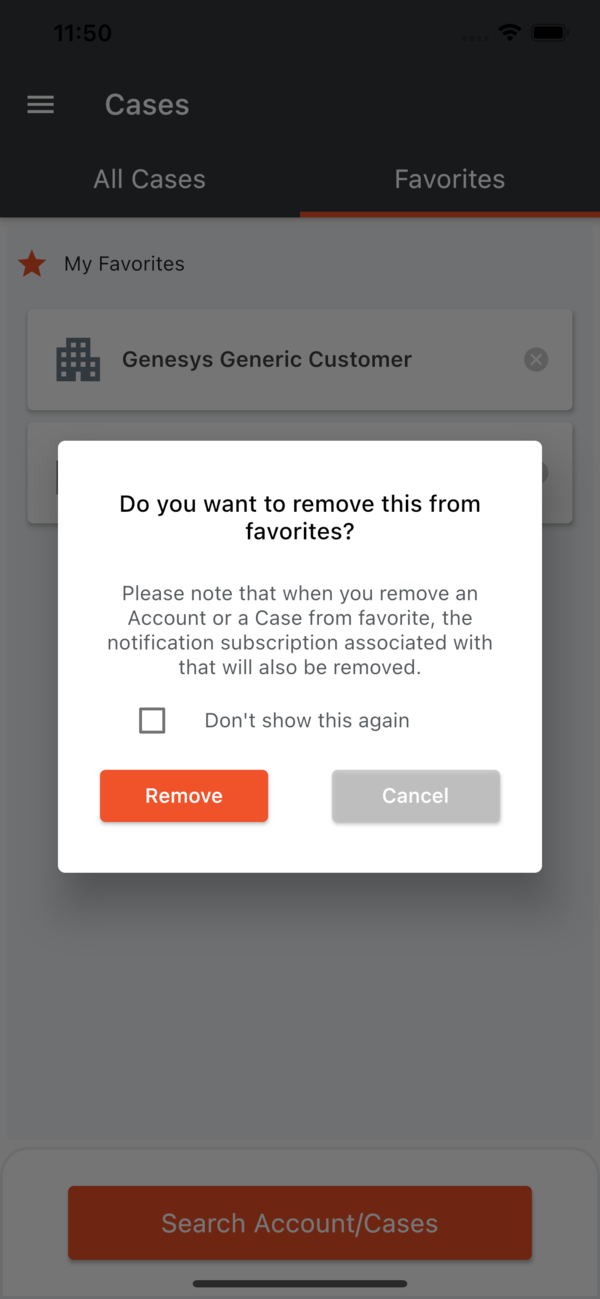600x1299 pixels.
Task: Confirm with the Remove button
Action: 184,796
